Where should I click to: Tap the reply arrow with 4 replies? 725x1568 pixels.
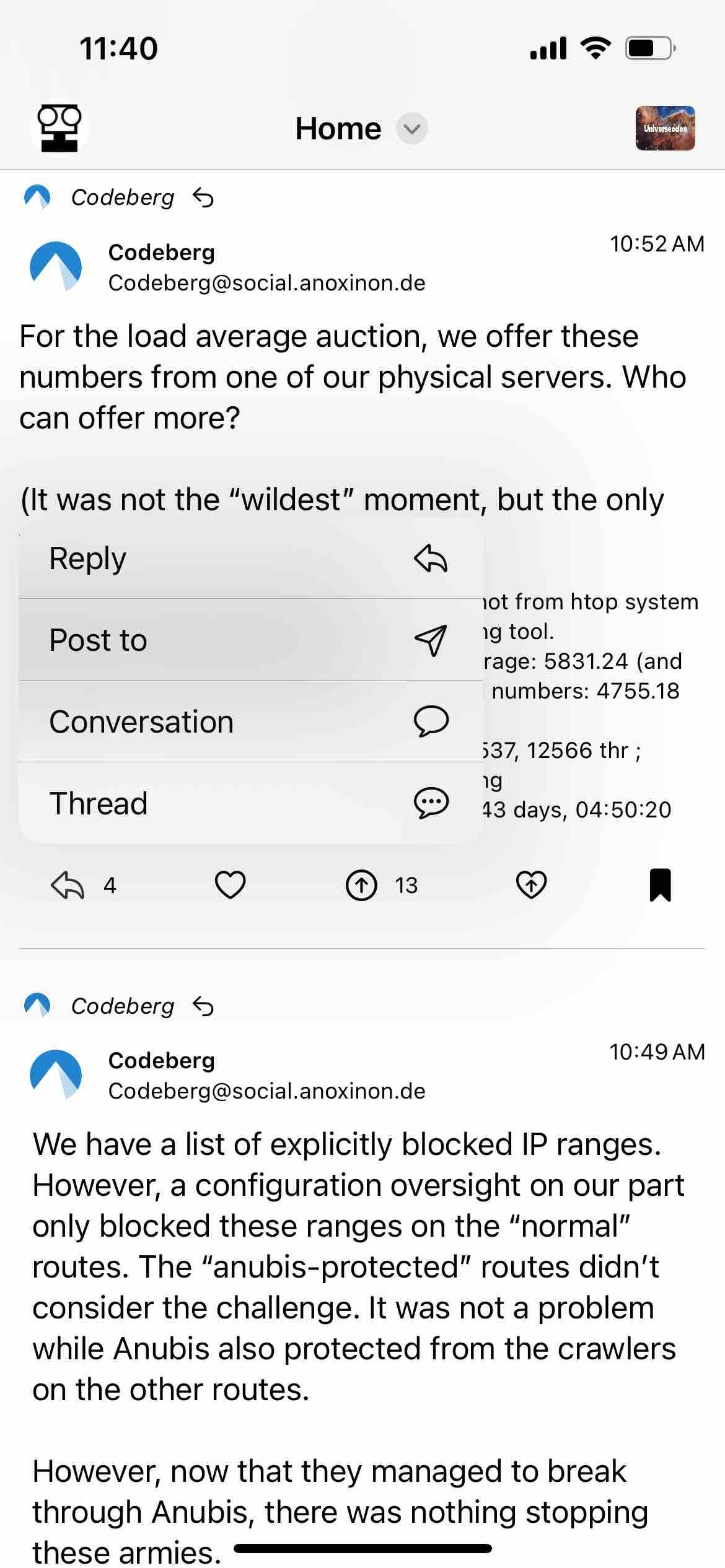point(67,885)
